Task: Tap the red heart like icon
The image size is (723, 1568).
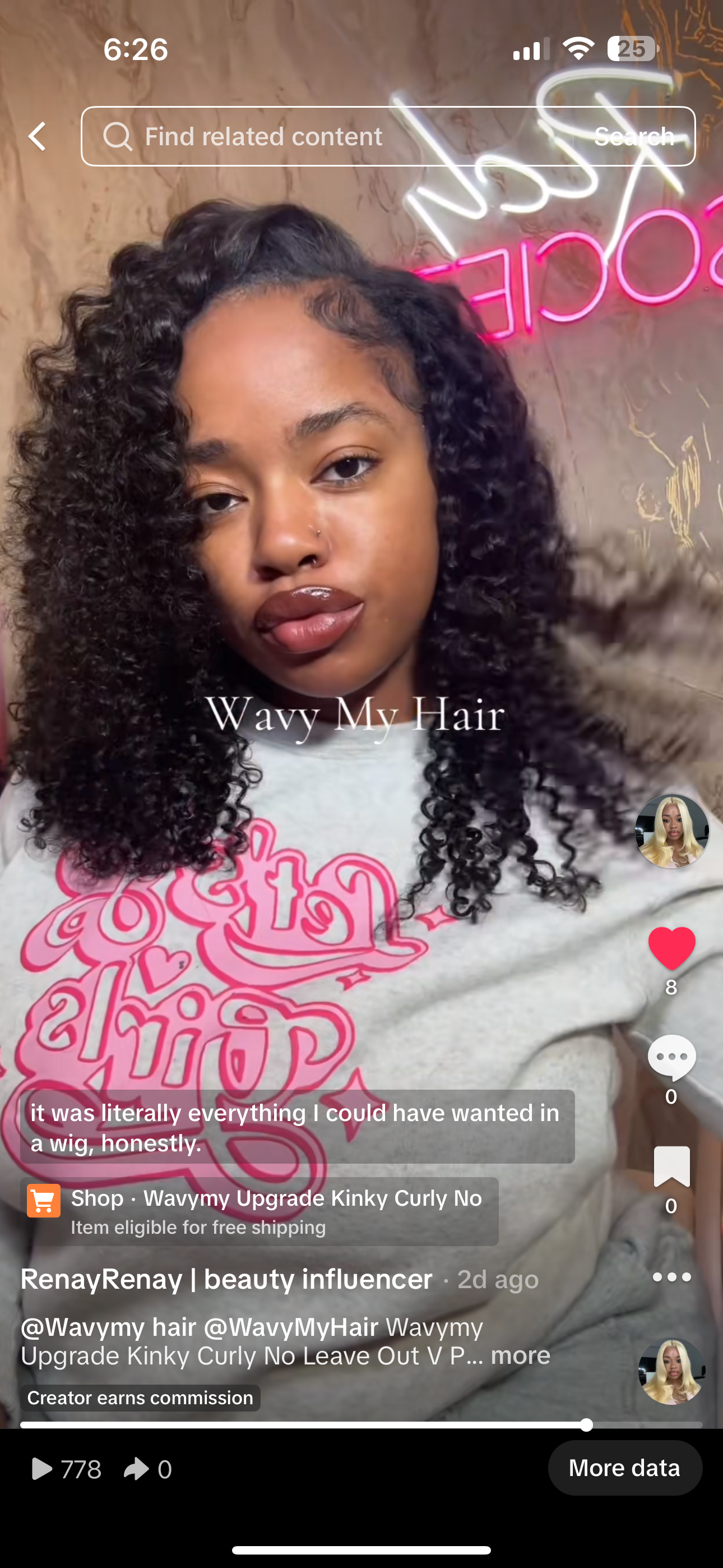Action: [671, 948]
